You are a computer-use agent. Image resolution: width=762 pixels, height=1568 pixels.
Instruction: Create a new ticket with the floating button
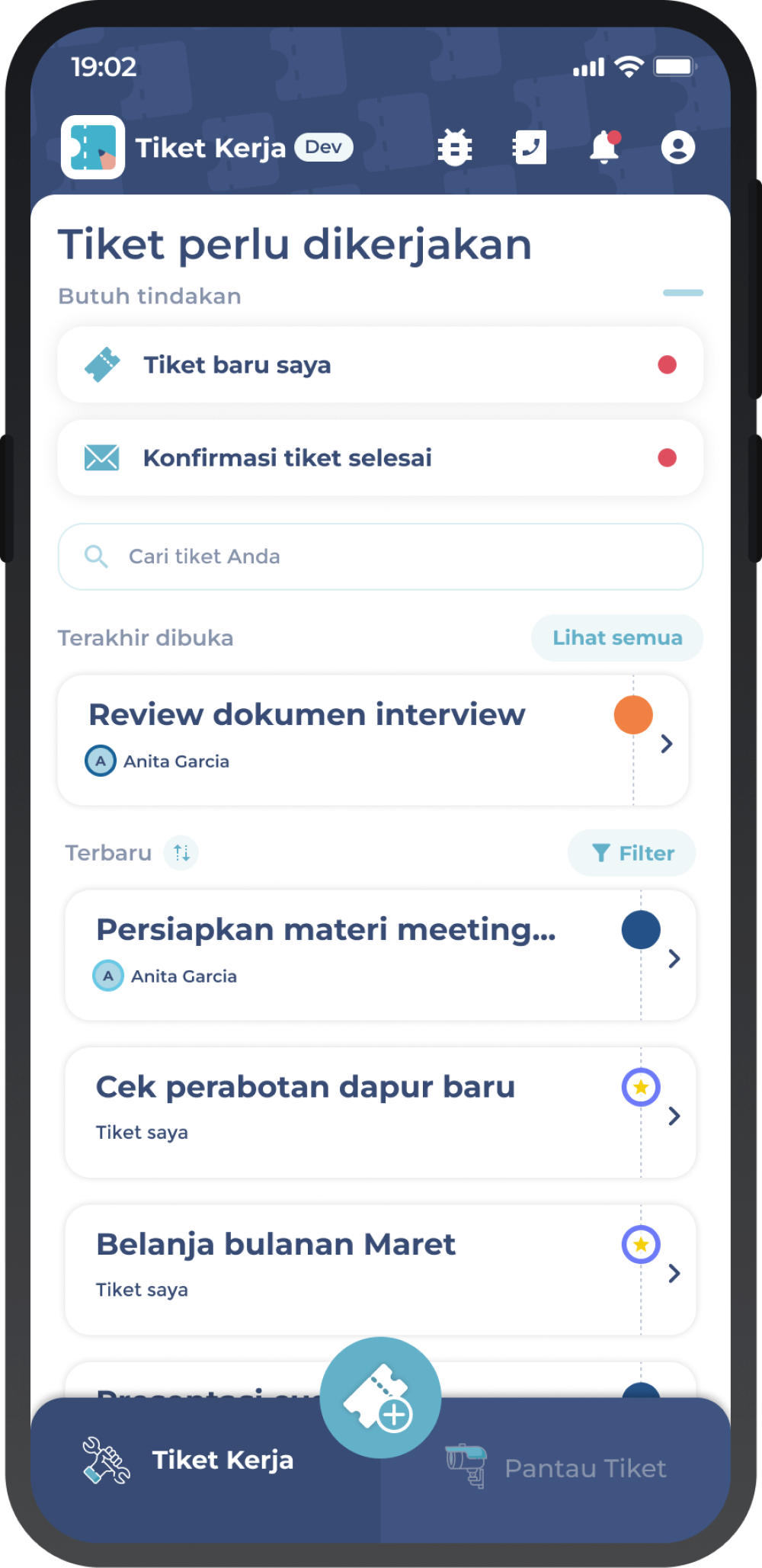click(x=380, y=1397)
